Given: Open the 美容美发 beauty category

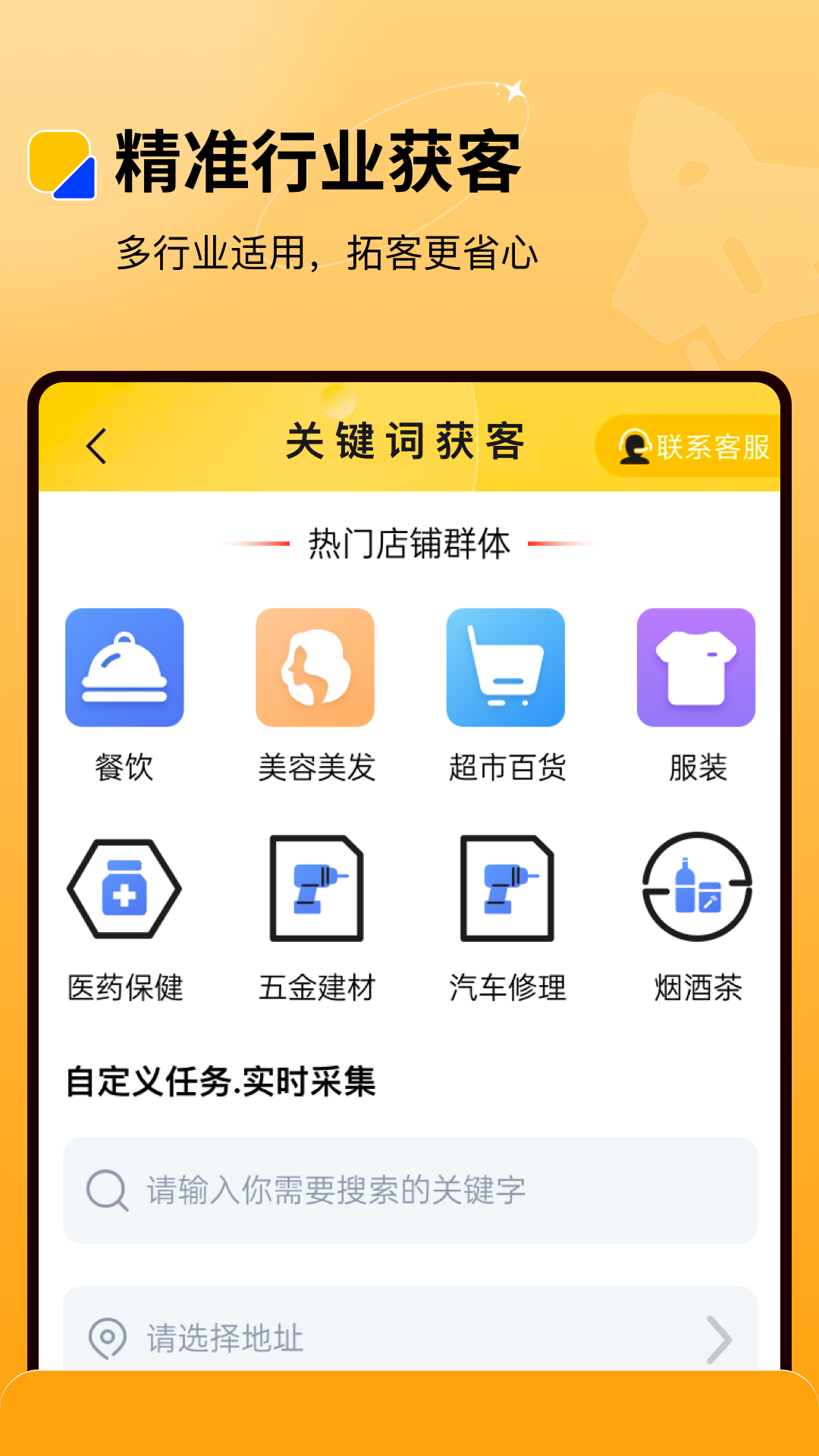Looking at the screenshot, I should coord(316,667).
